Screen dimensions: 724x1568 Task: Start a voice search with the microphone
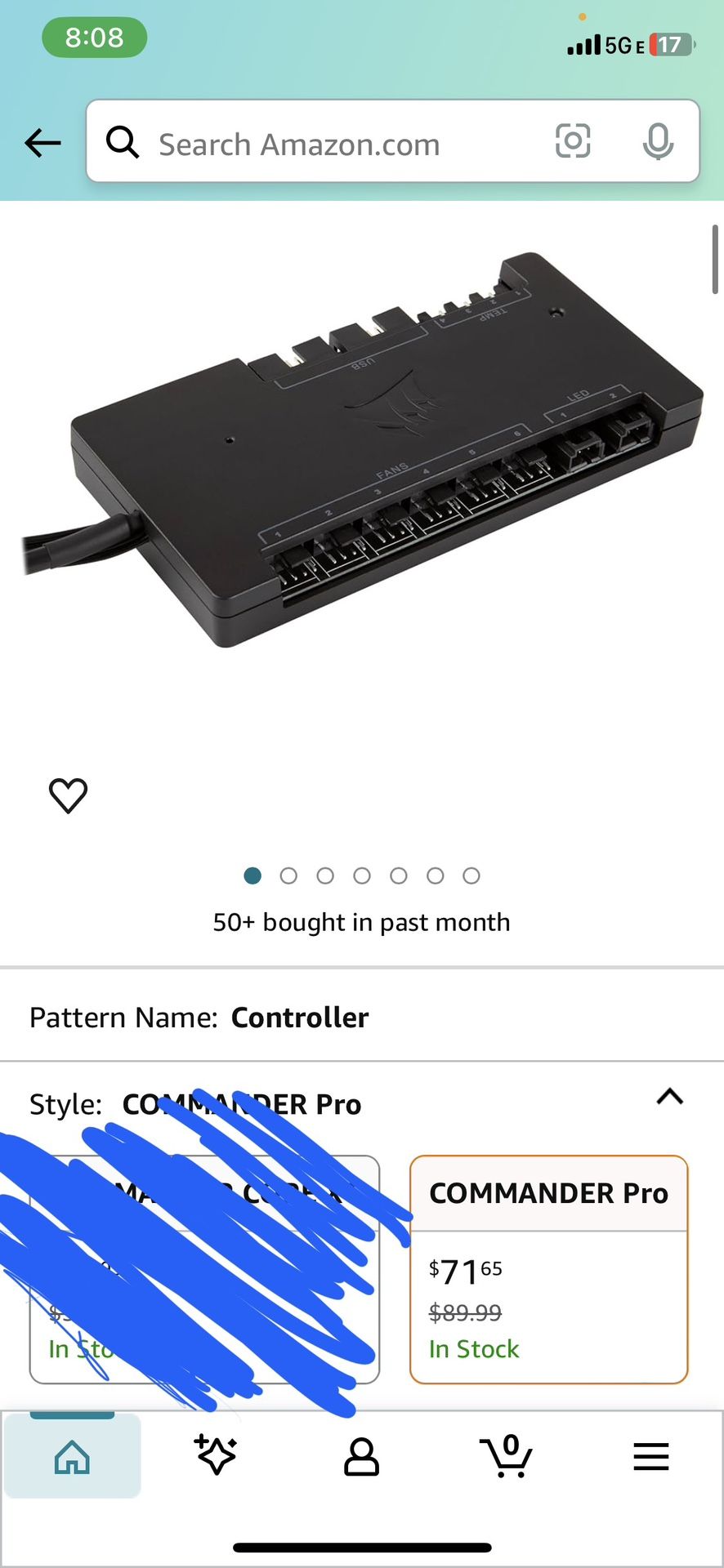pos(659,142)
